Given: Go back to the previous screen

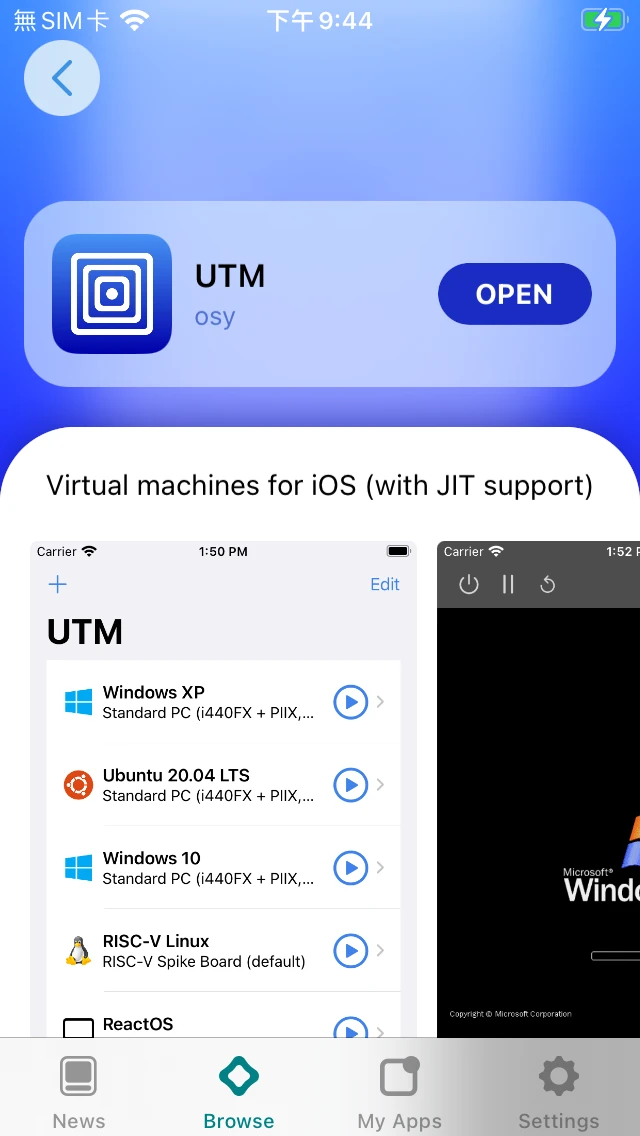Looking at the screenshot, I should click(x=62, y=78).
